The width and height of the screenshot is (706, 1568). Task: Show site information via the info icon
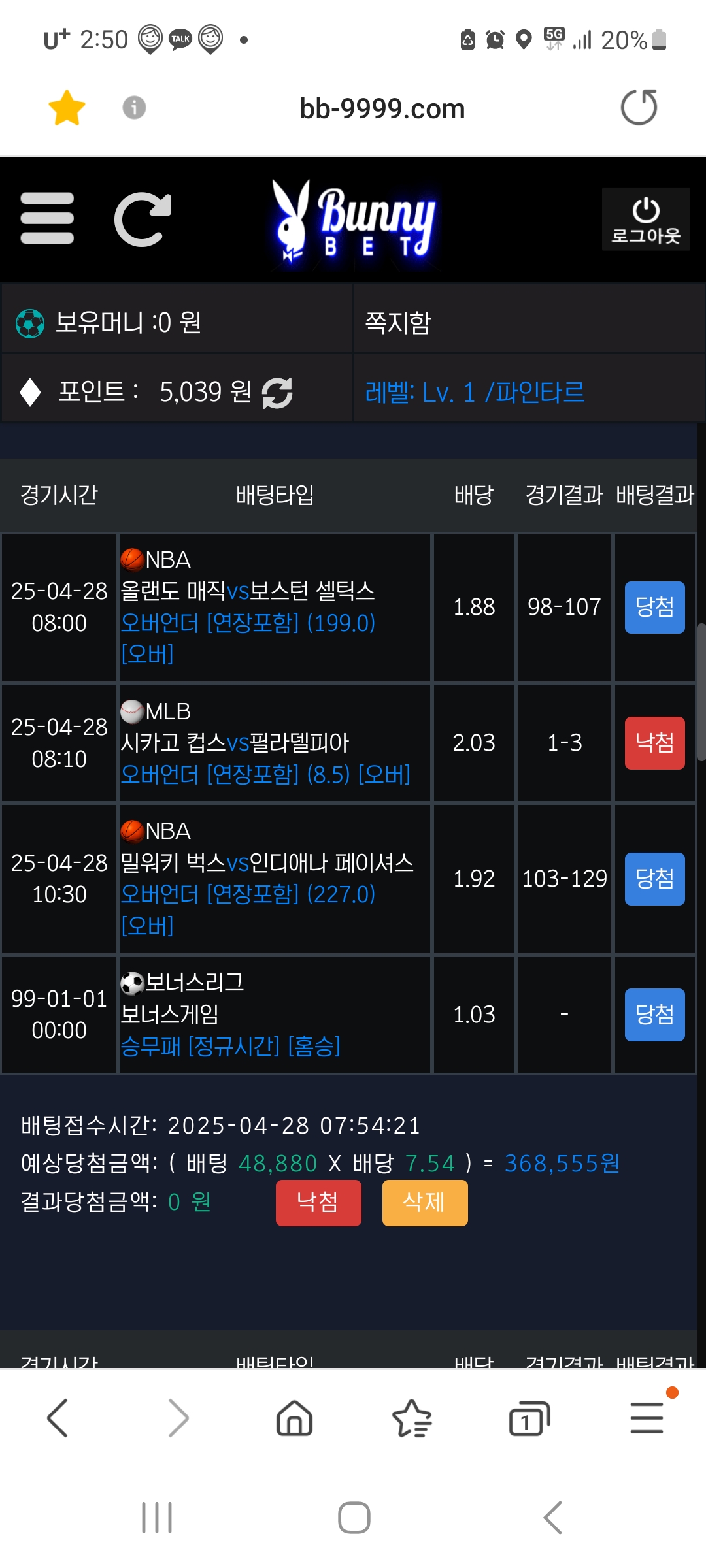[x=134, y=107]
